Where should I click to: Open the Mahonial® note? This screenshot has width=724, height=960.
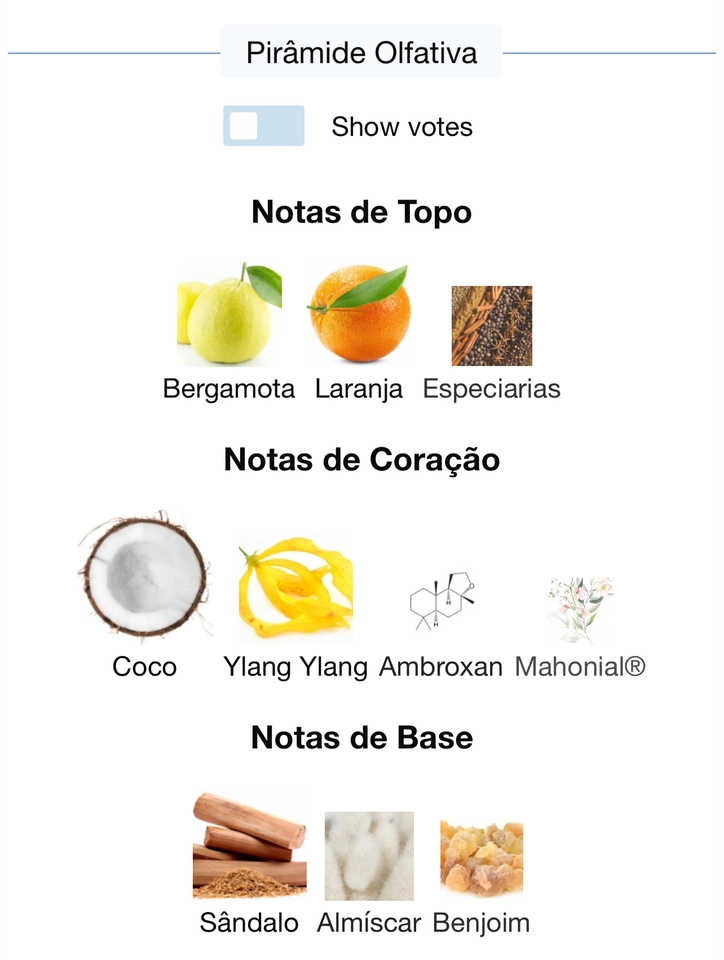point(580,608)
